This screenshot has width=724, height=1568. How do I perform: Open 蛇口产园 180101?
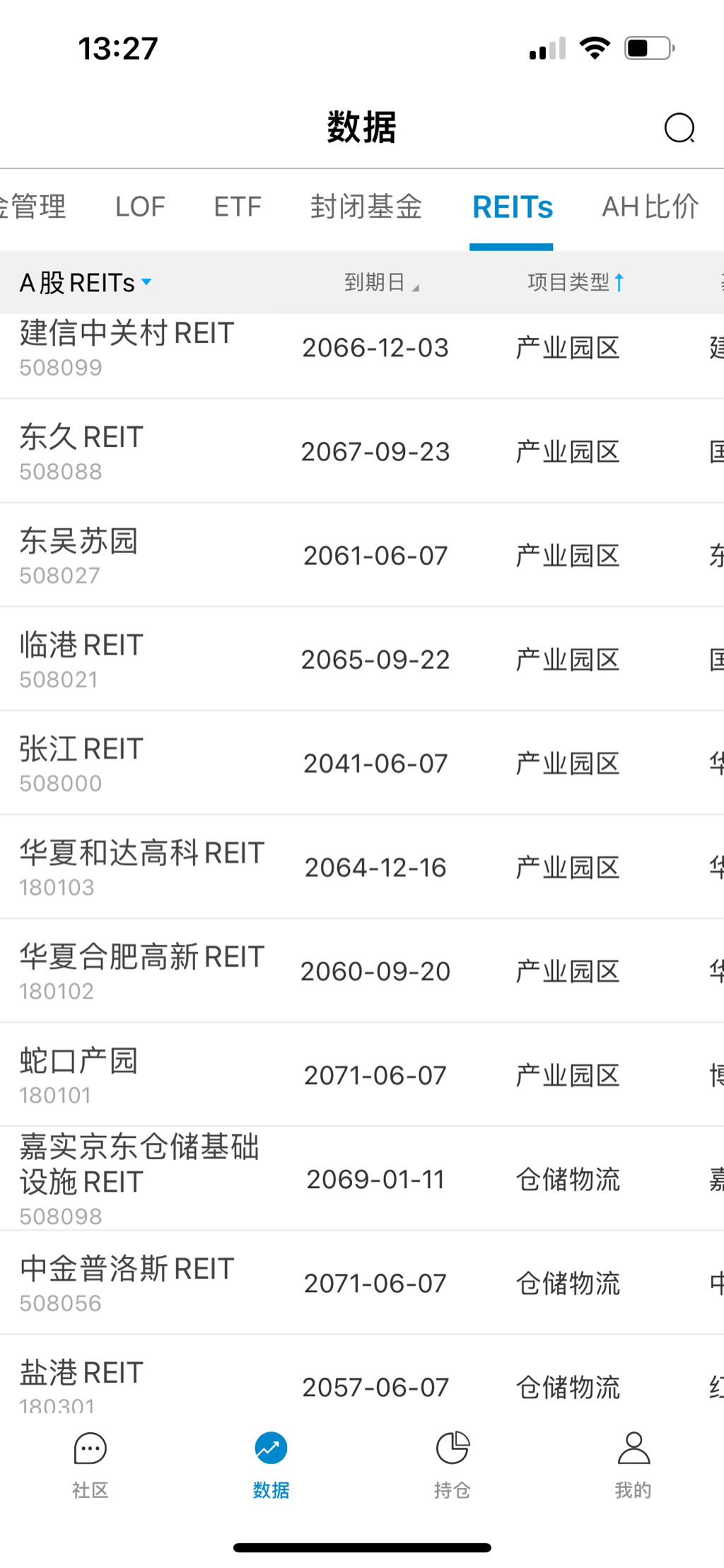(x=79, y=1074)
